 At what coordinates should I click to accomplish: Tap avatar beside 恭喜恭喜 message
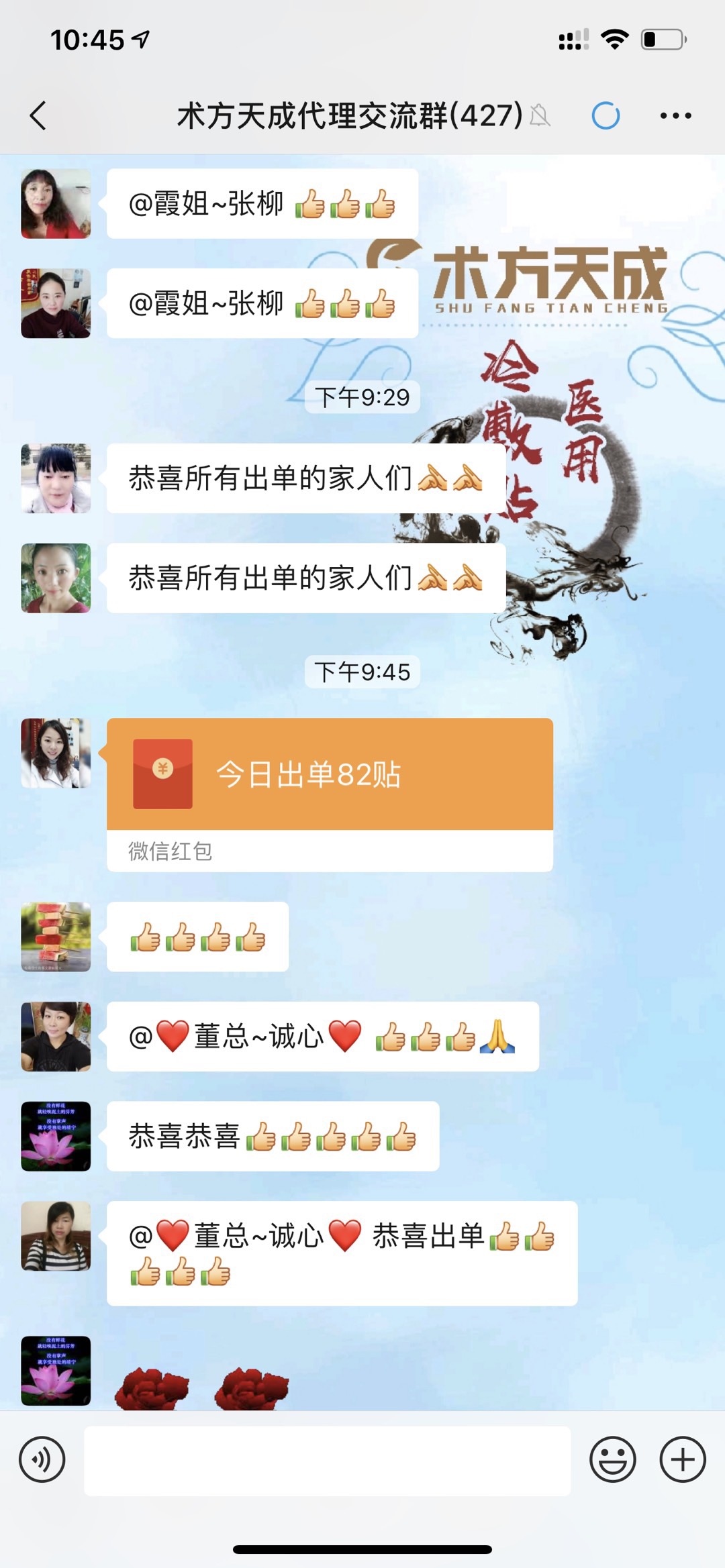(x=56, y=1136)
